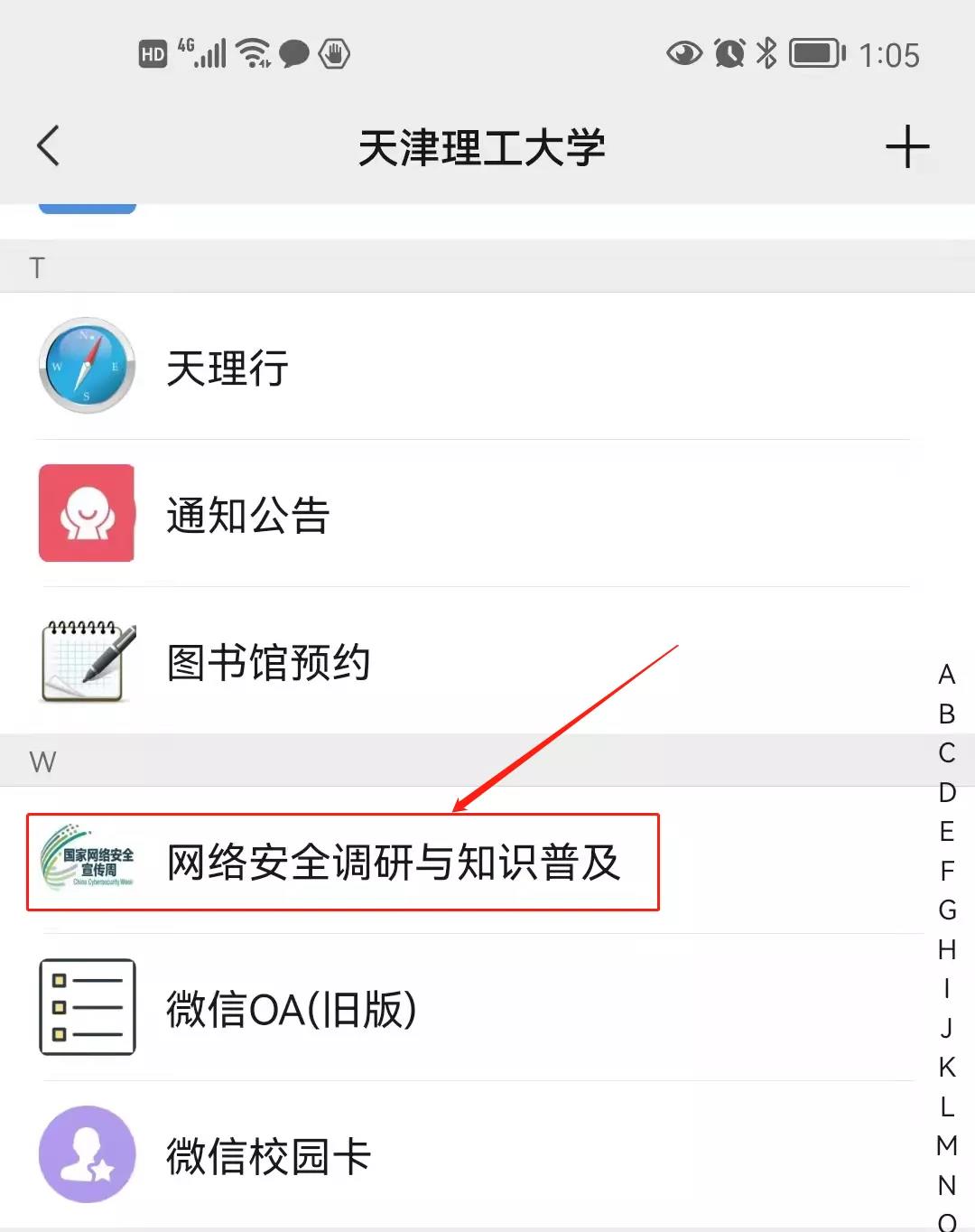This screenshot has height=1232, width=975.
Task: Open 微信校园卡
Action: tap(268, 1155)
